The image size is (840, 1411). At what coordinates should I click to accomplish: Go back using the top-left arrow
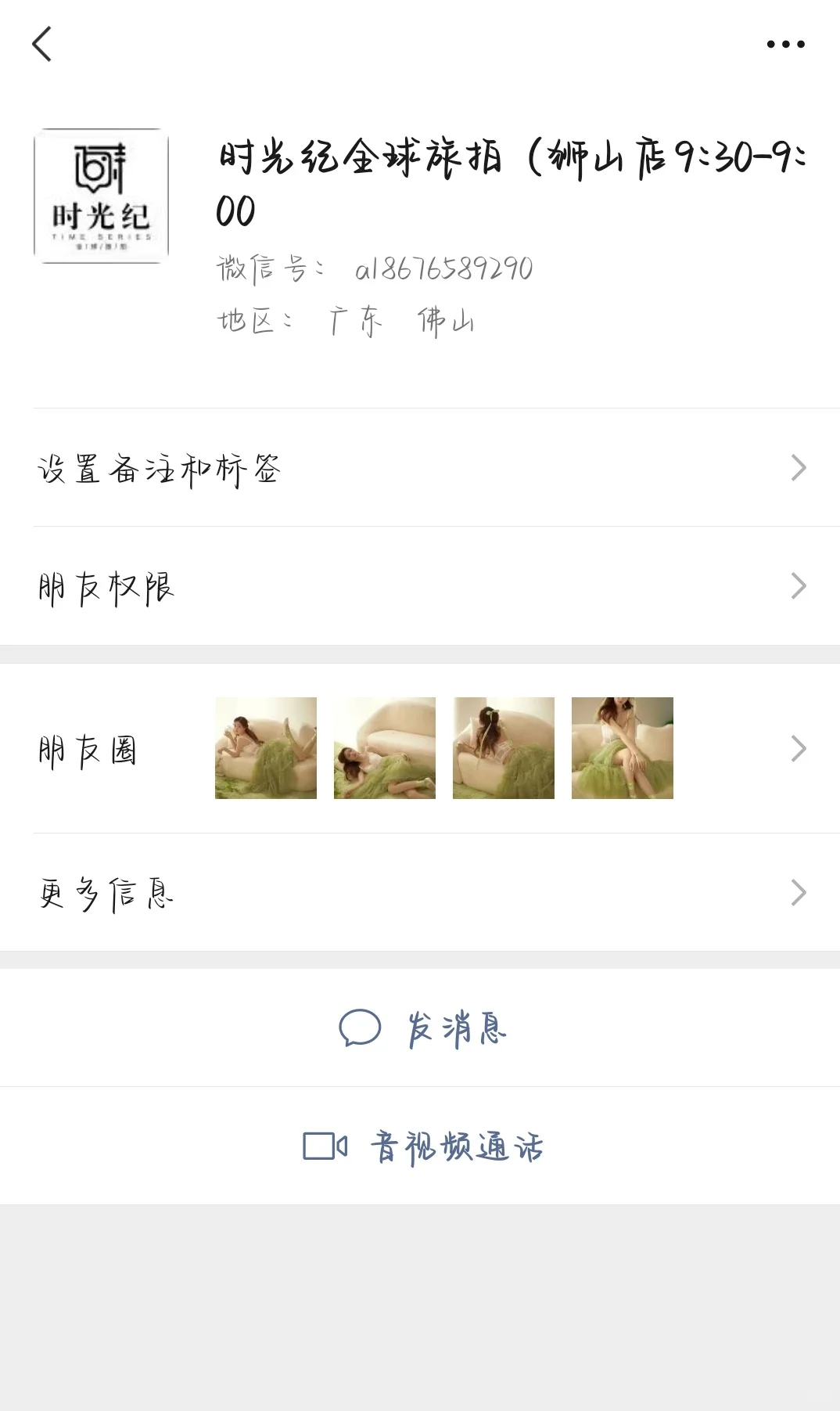pyautogui.click(x=42, y=44)
